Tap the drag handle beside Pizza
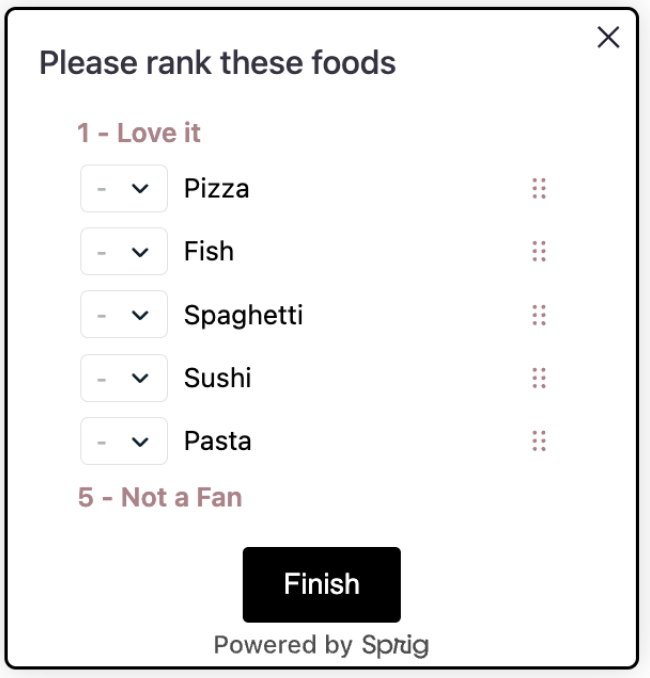 (x=539, y=189)
